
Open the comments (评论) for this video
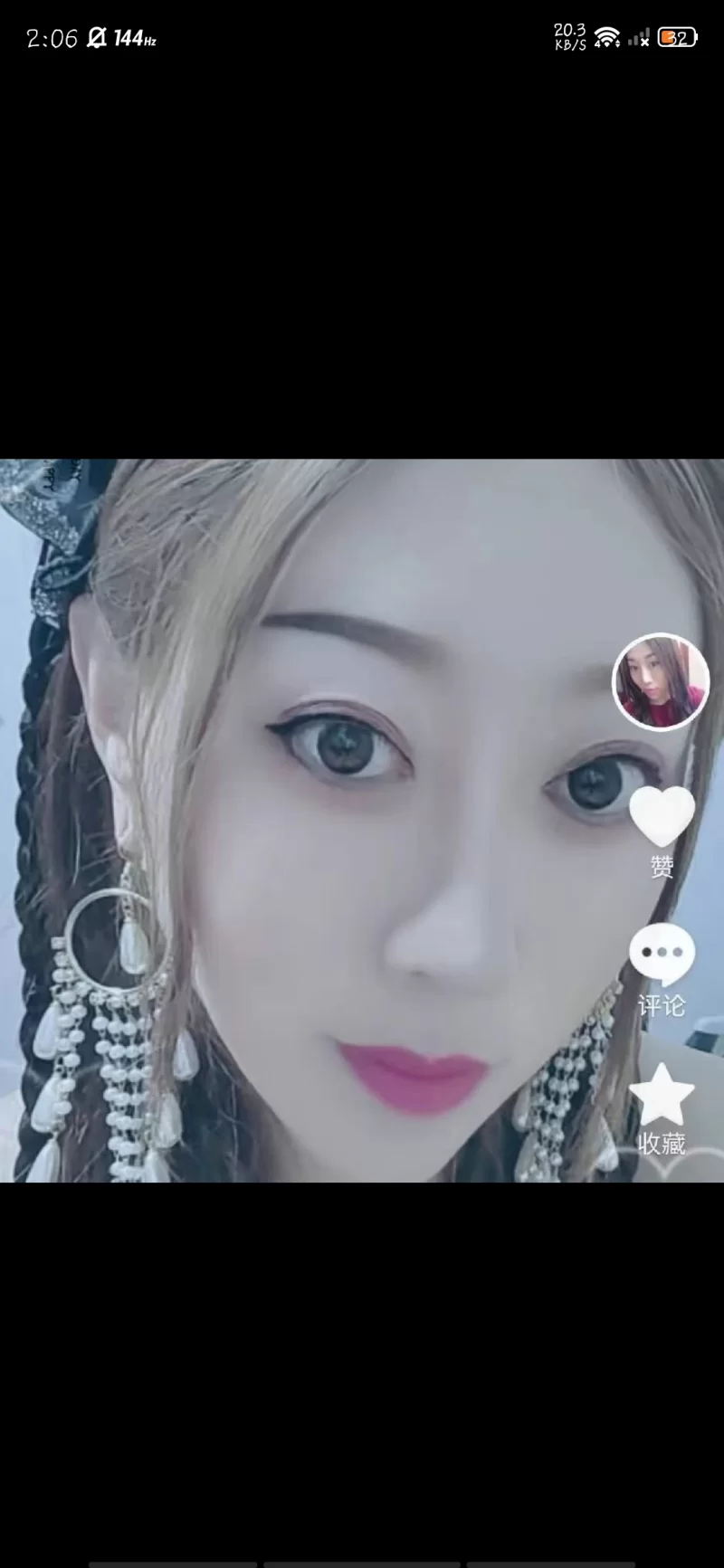point(662,955)
